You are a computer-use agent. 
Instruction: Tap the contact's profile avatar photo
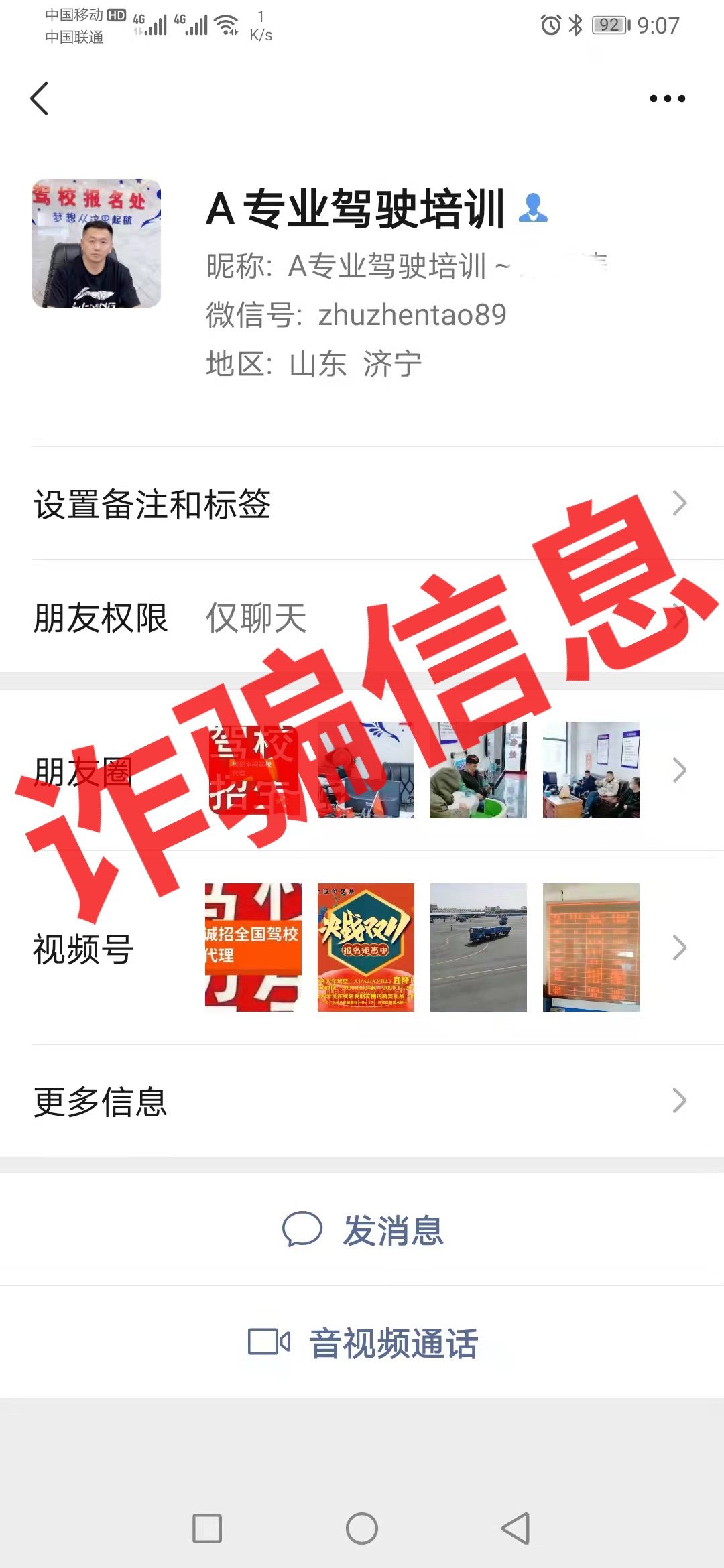pos(97,247)
